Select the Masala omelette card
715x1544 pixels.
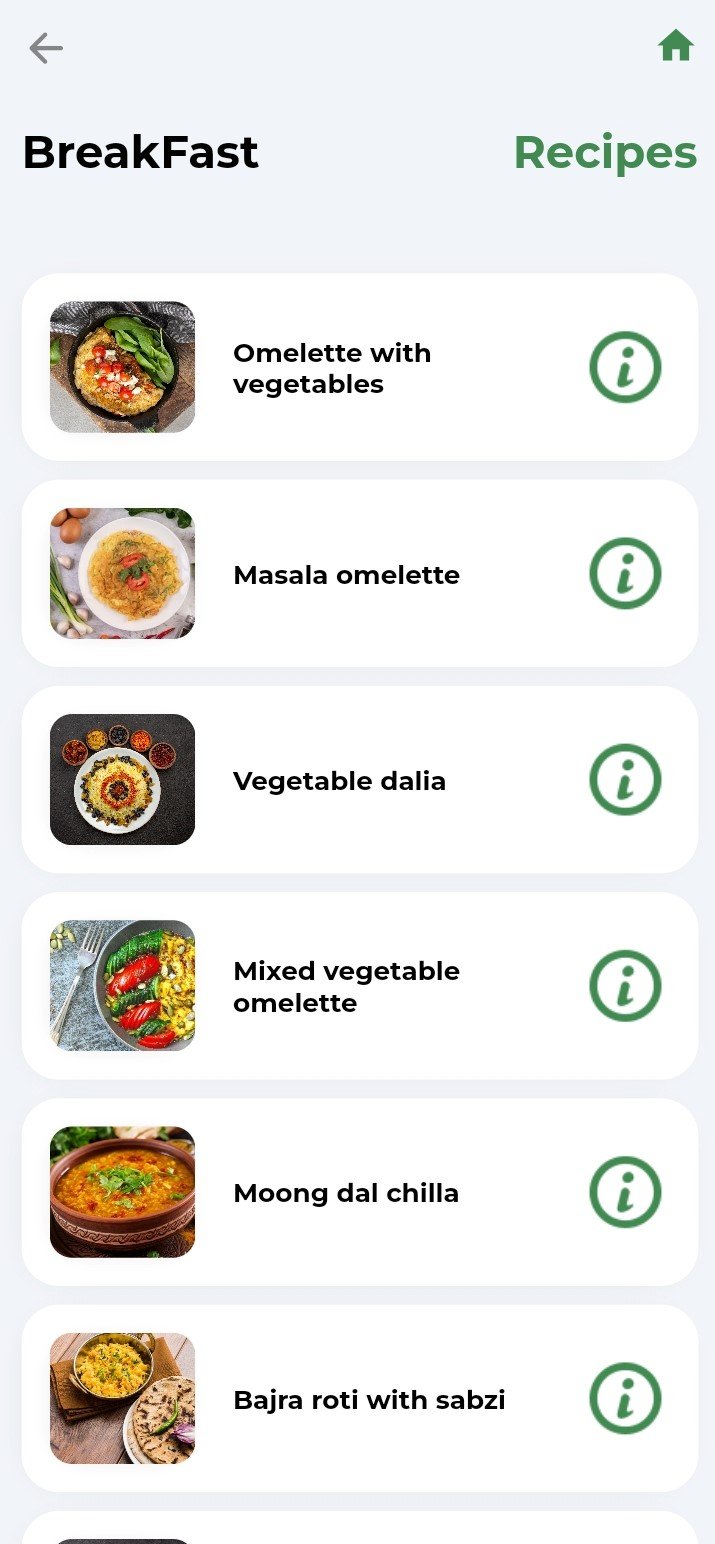coord(346,574)
